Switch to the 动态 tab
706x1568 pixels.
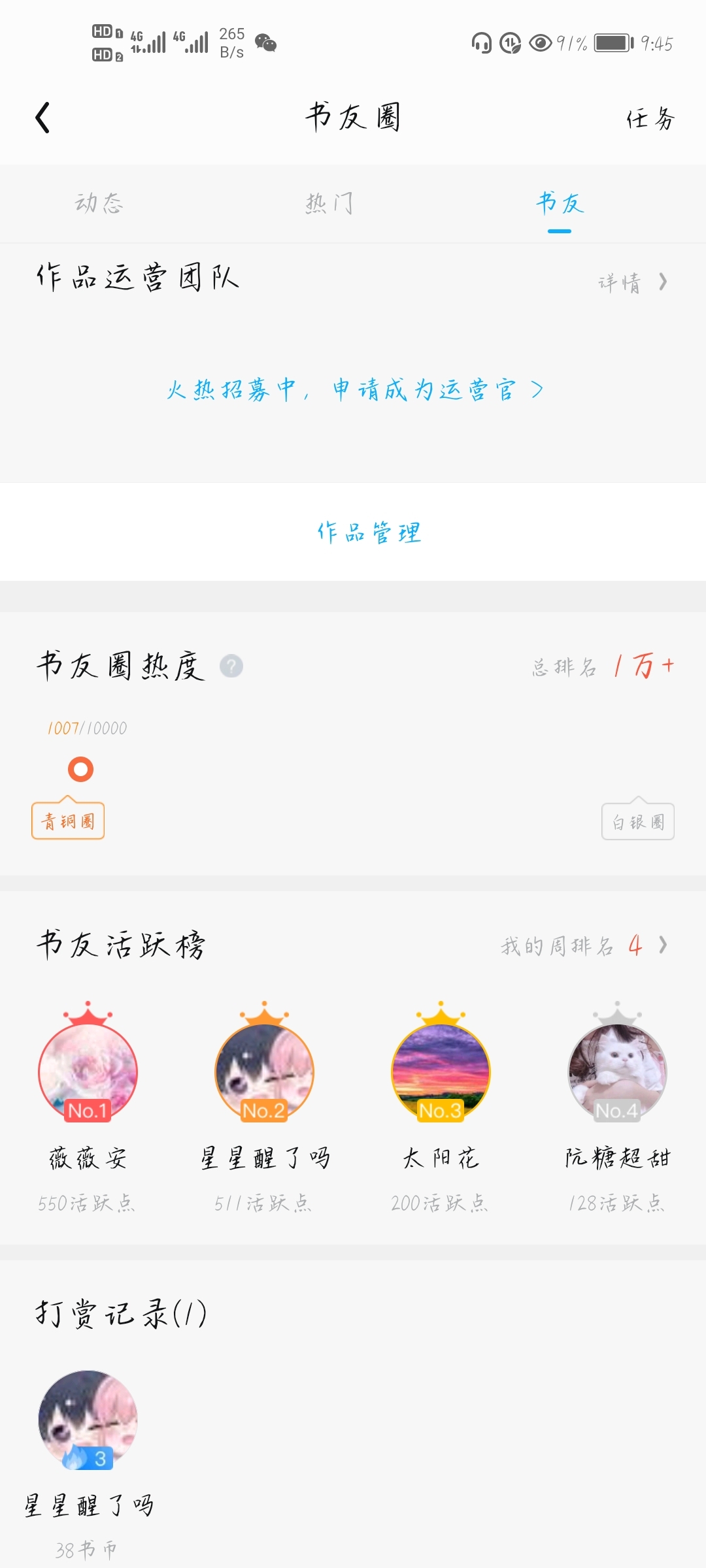[99, 203]
